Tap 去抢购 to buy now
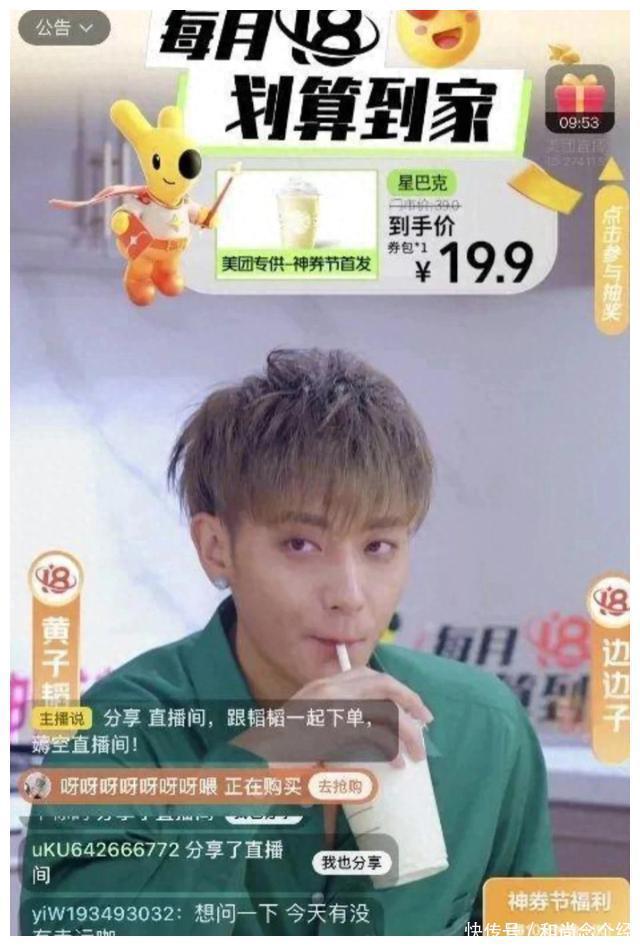 (x=340, y=785)
